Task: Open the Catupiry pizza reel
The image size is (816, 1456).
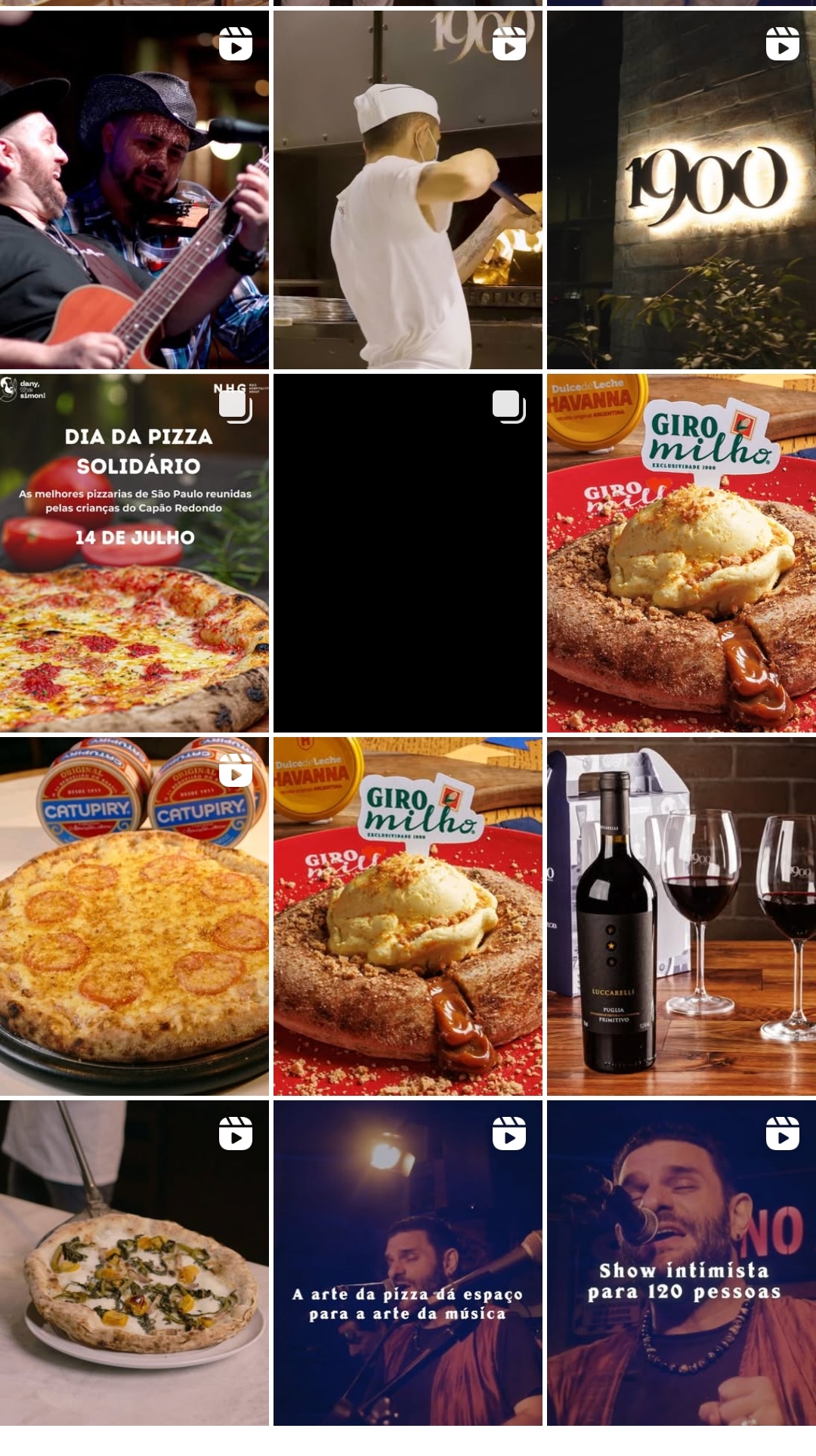Action: coord(134,916)
